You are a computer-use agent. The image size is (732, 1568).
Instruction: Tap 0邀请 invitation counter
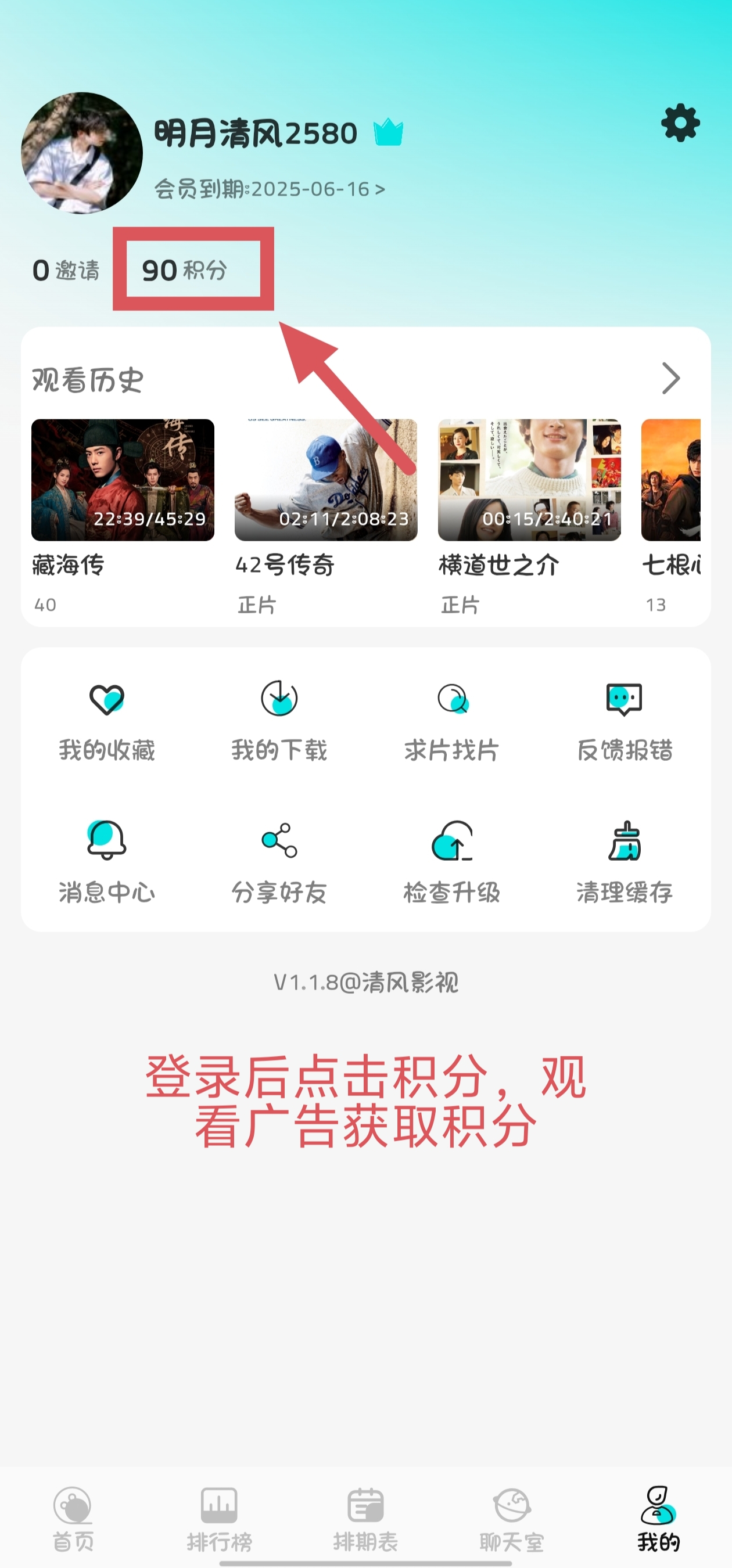coord(67,270)
